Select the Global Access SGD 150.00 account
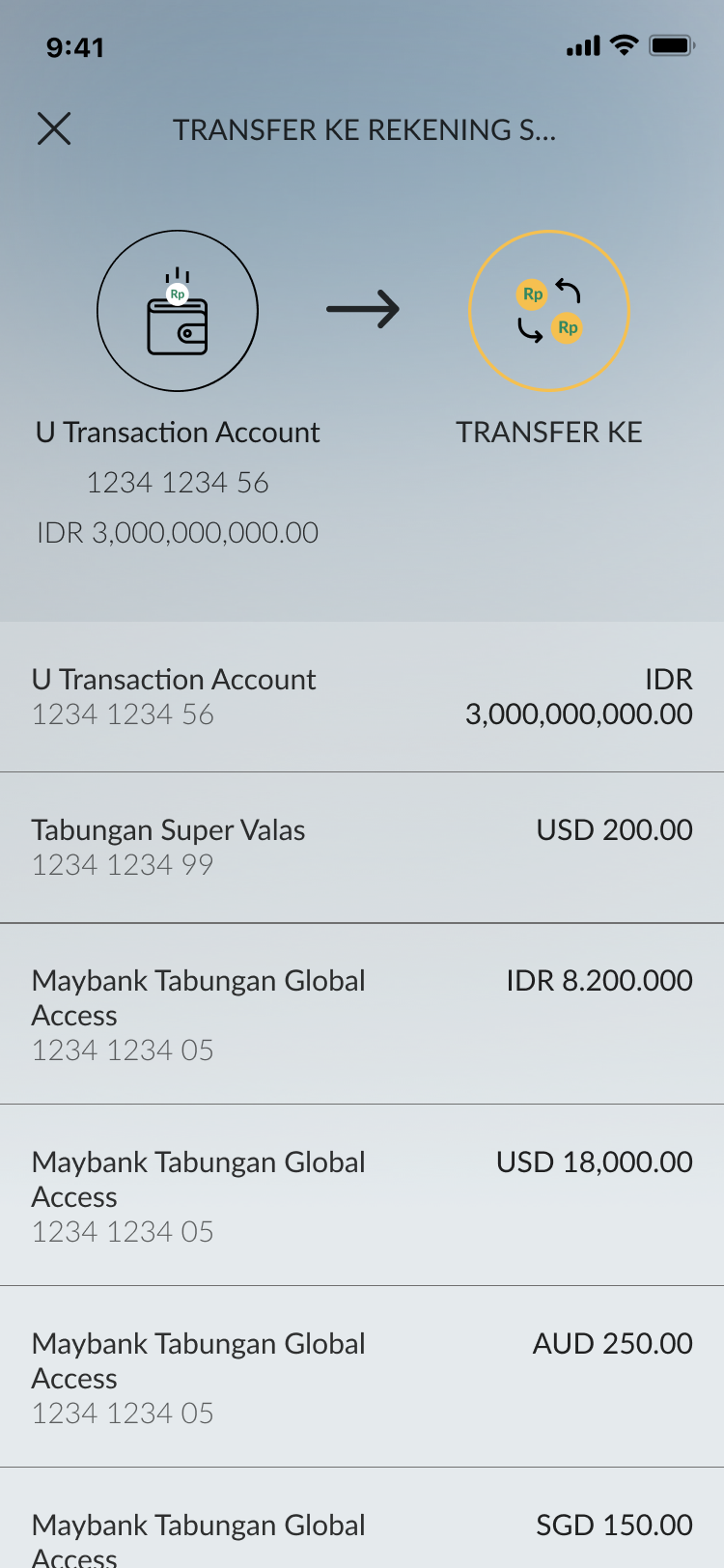 362,1535
